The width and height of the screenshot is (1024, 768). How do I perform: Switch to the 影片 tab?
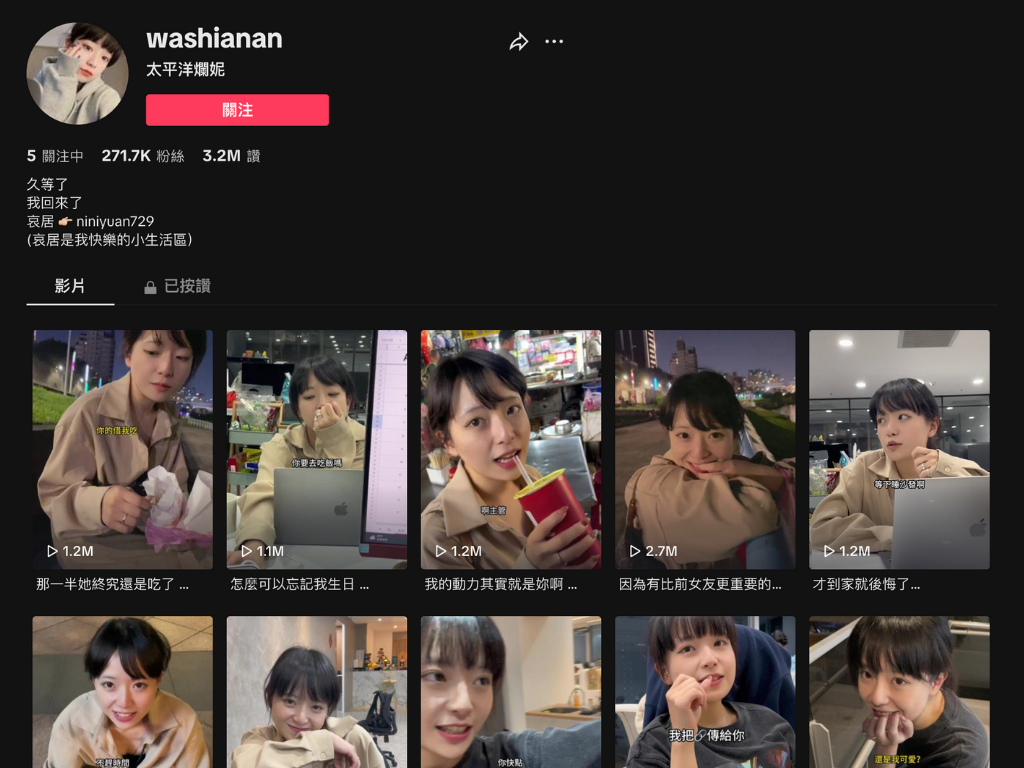[x=70, y=286]
